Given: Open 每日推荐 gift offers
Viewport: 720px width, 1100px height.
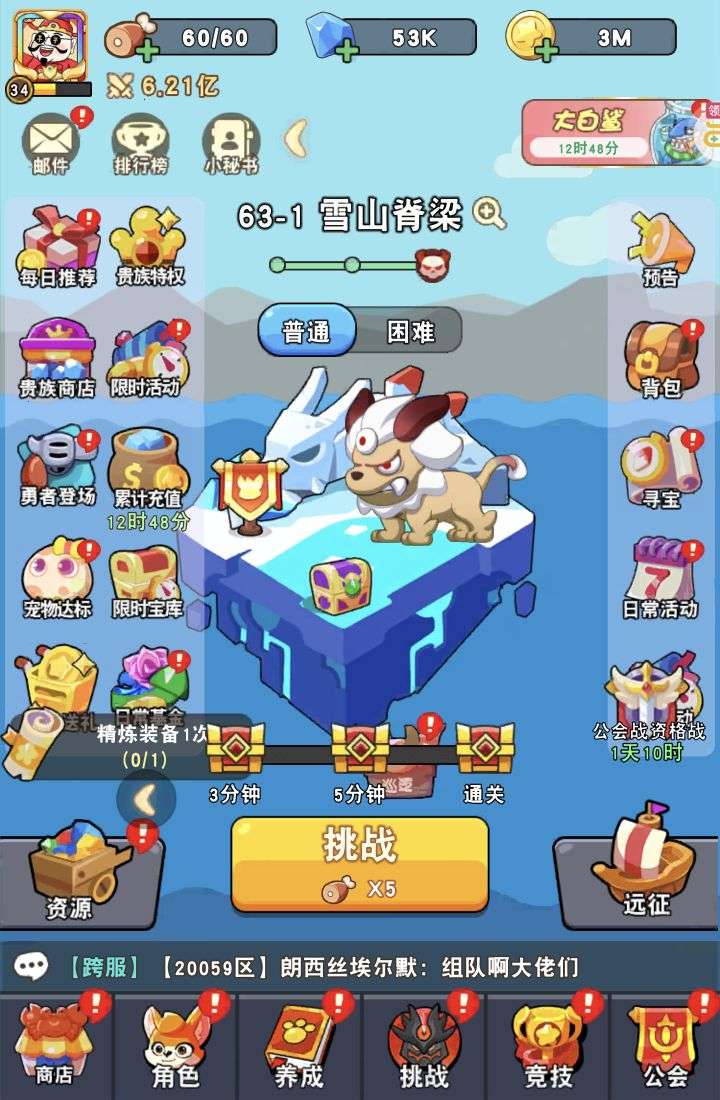Looking at the screenshot, I should (x=59, y=246).
